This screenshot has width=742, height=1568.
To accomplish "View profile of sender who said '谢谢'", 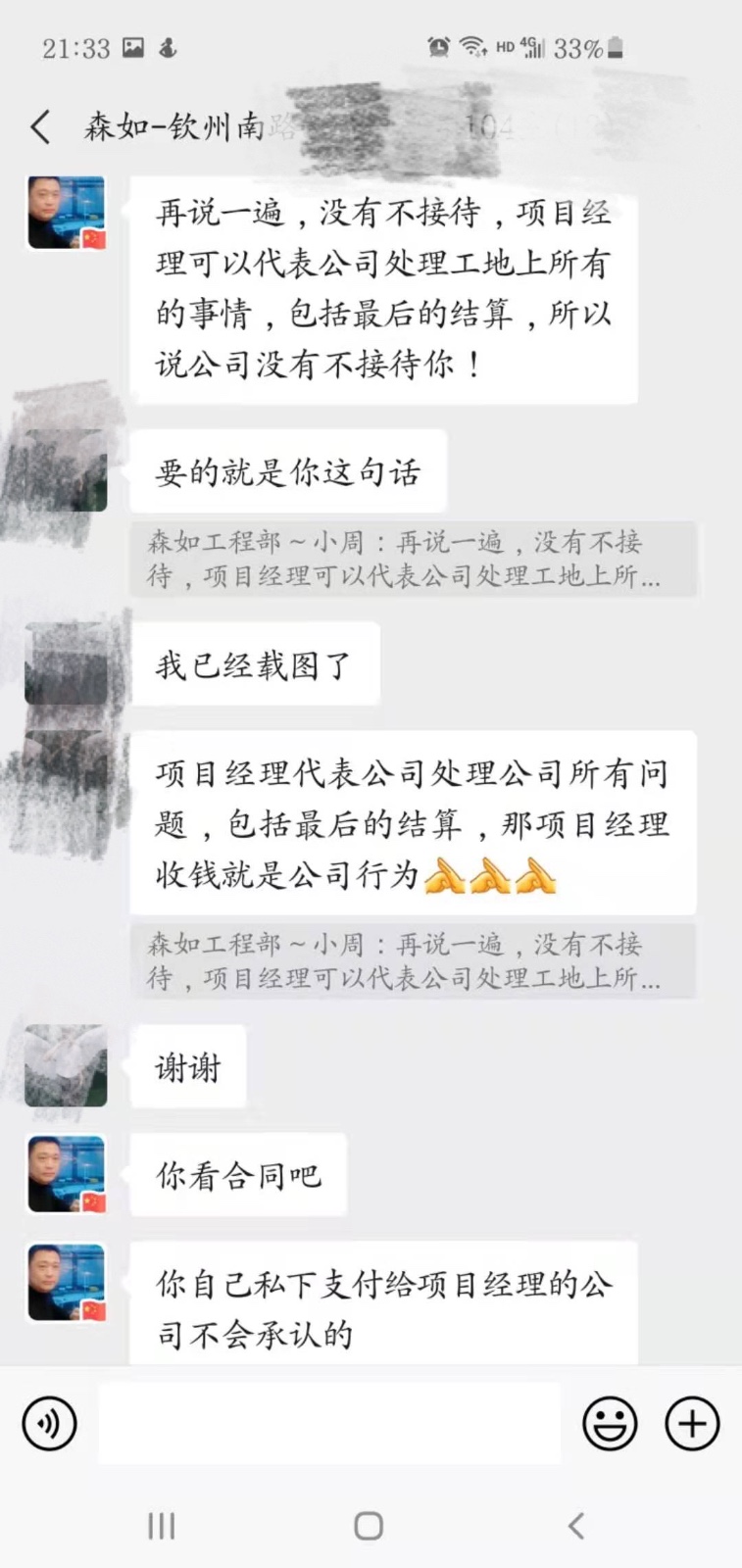I will pyautogui.click(x=66, y=1066).
